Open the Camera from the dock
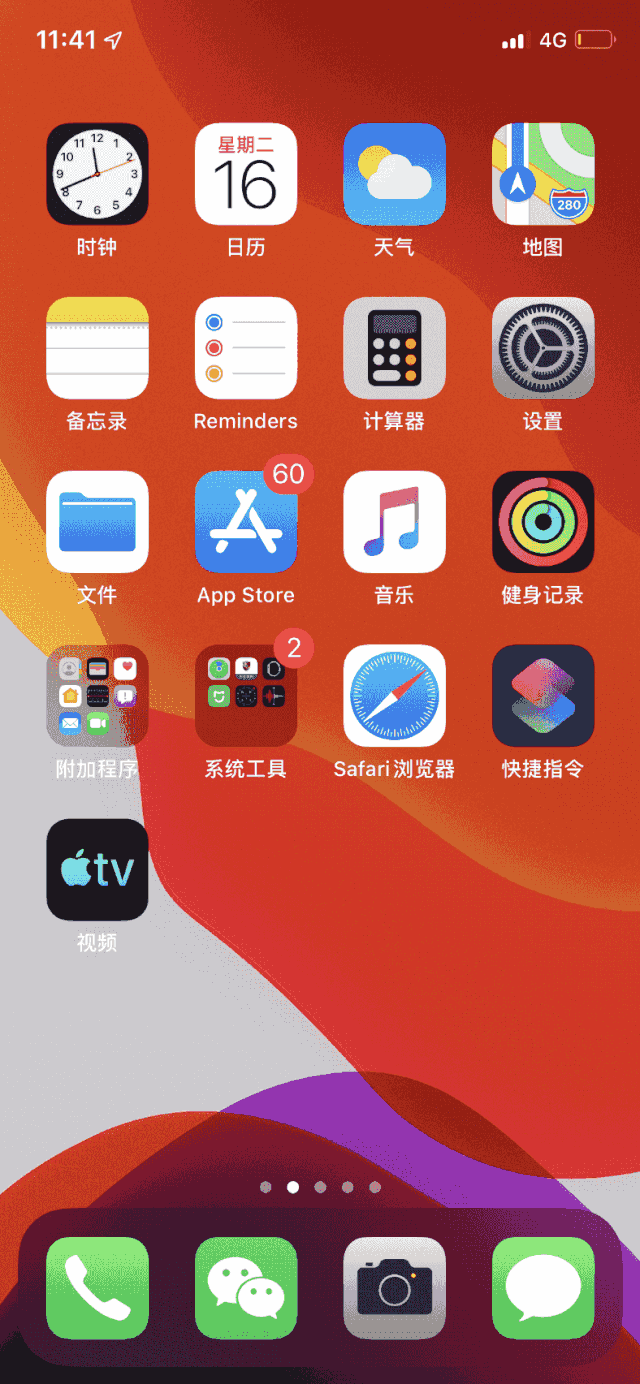Screen dimensions: 640x1384 394,1288
